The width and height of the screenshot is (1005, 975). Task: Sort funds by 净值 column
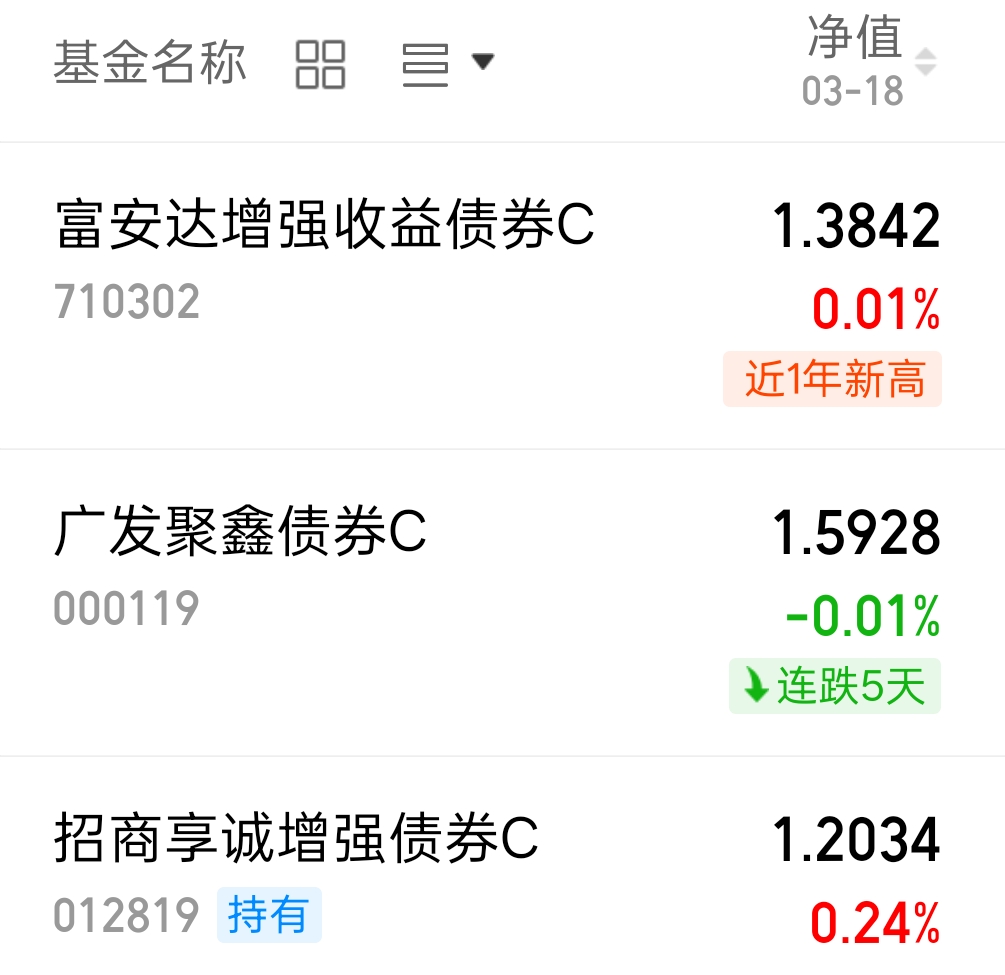pos(868,62)
